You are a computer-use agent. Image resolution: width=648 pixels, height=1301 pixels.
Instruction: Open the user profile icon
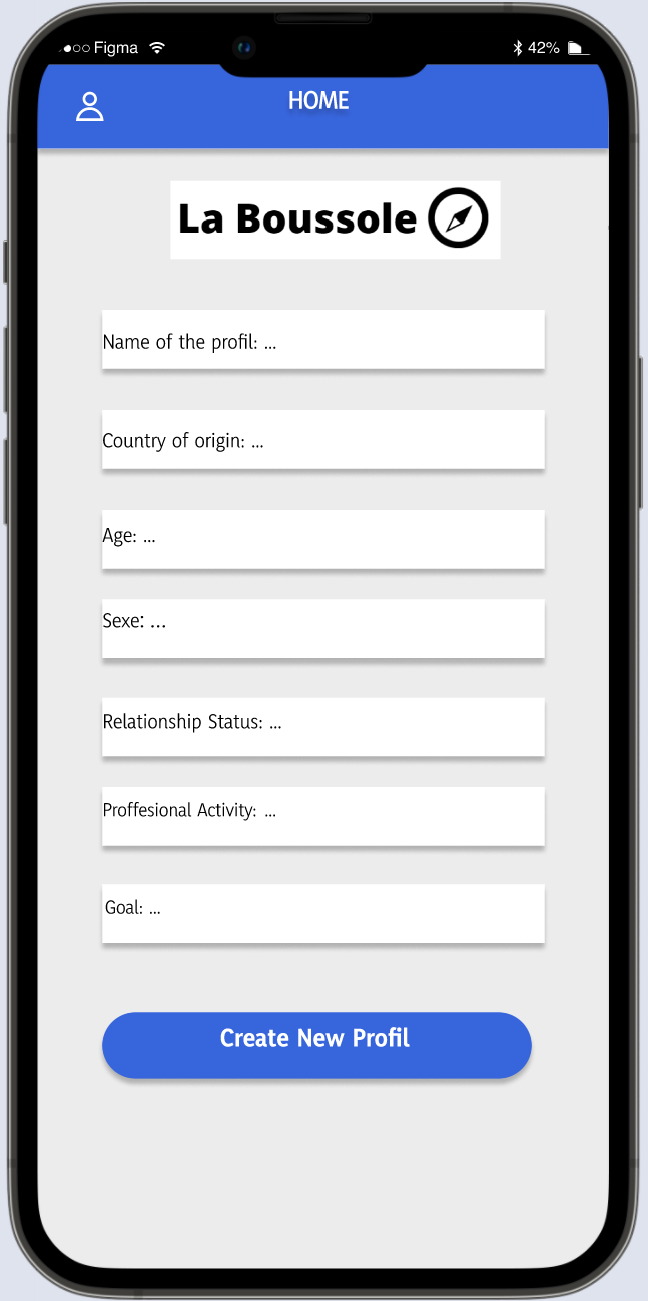tap(90, 107)
